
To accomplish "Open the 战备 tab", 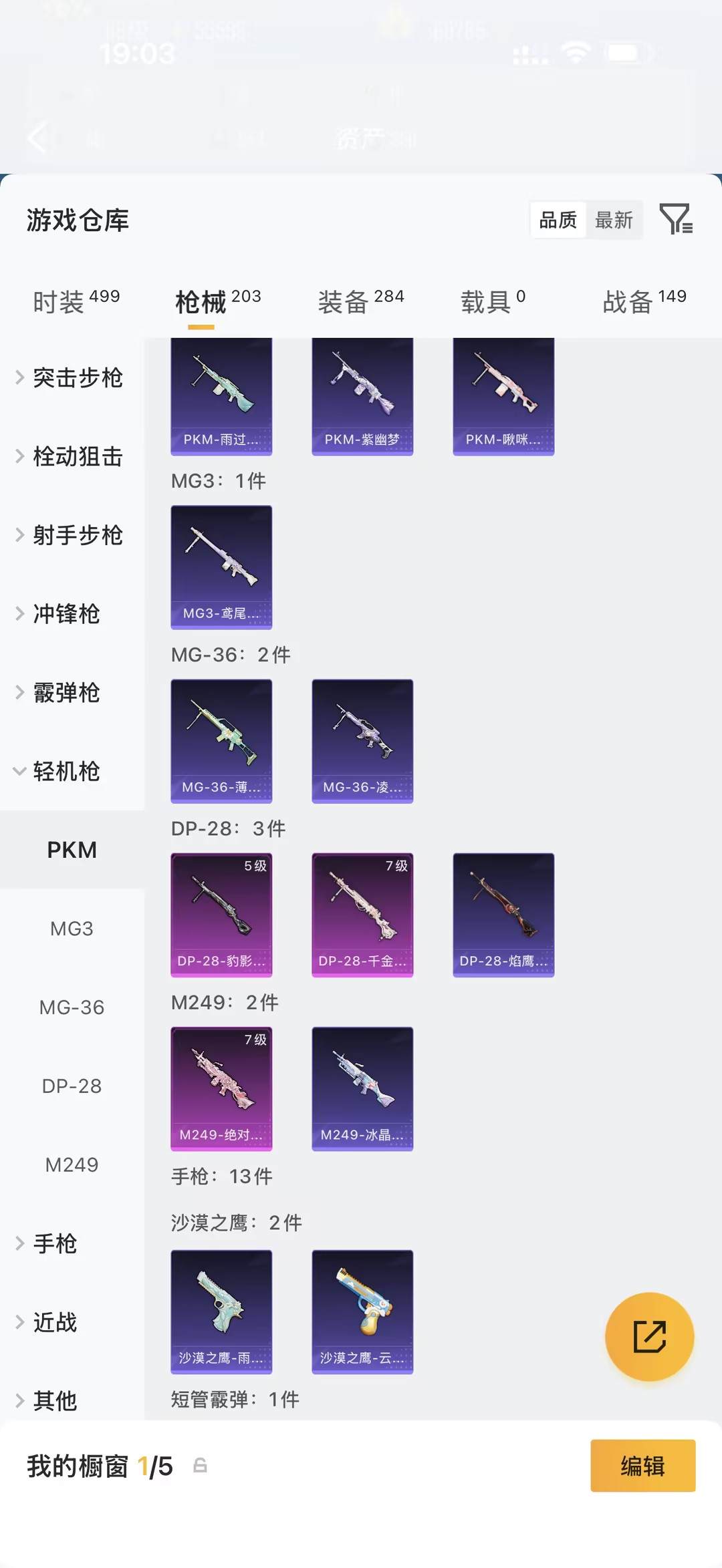I will (644, 301).
